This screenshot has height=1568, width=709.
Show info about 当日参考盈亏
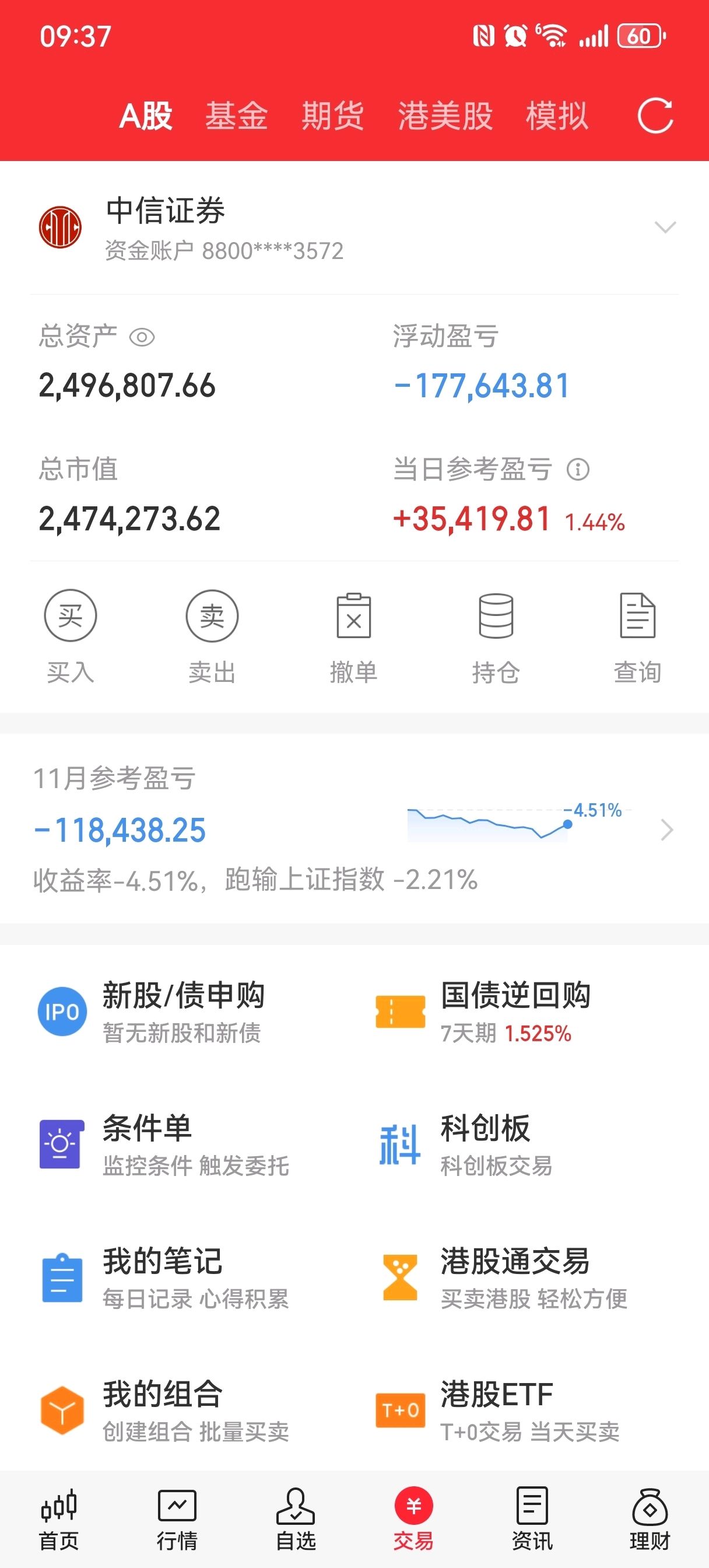click(578, 470)
